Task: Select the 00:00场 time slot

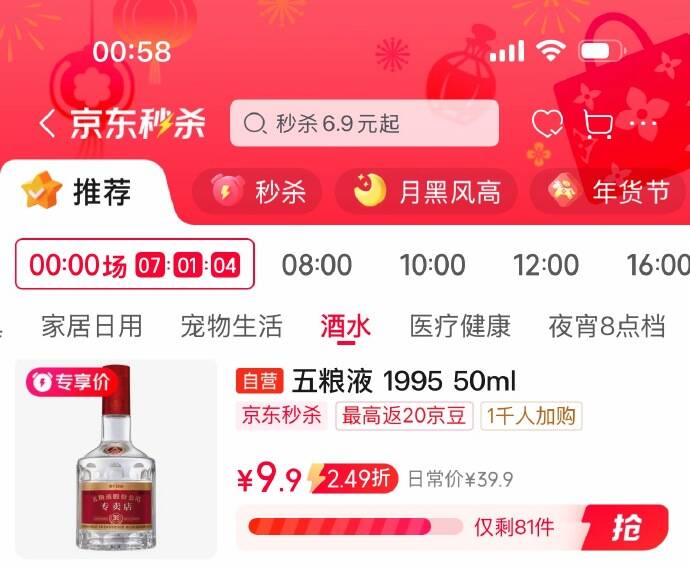Action: [x=134, y=265]
